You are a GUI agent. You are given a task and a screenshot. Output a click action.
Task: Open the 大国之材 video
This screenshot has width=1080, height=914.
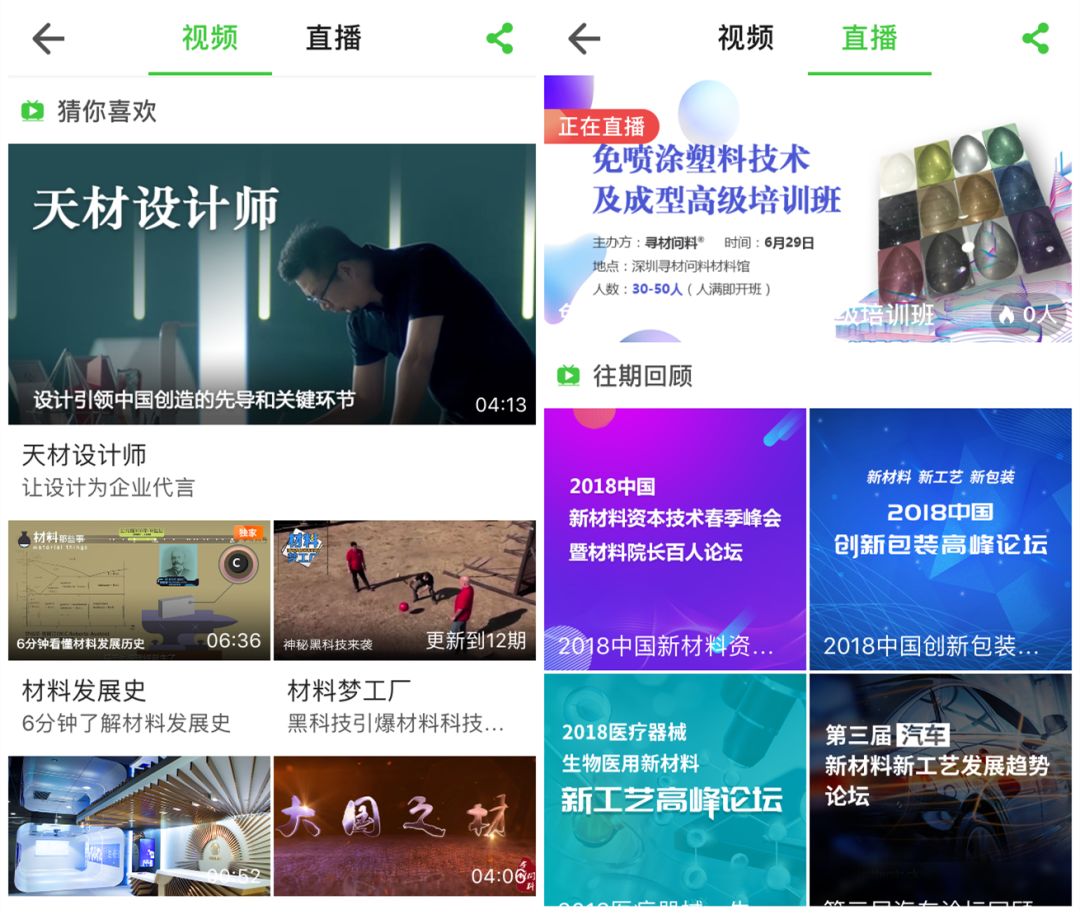click(404, 825)
